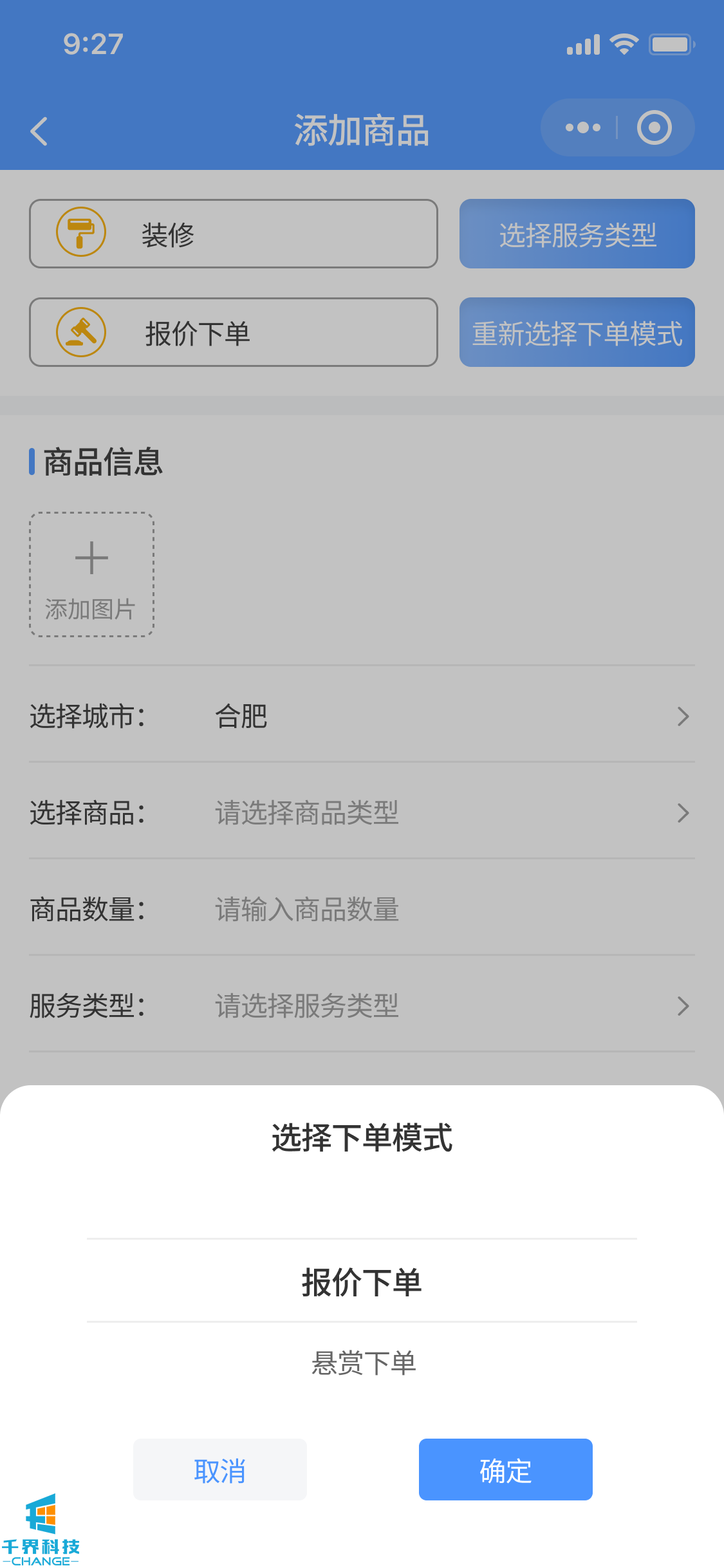Open the 选择城市 row showing 合肥
The width and height of the screenshot is (724, 1568).
tap(362, 716)
